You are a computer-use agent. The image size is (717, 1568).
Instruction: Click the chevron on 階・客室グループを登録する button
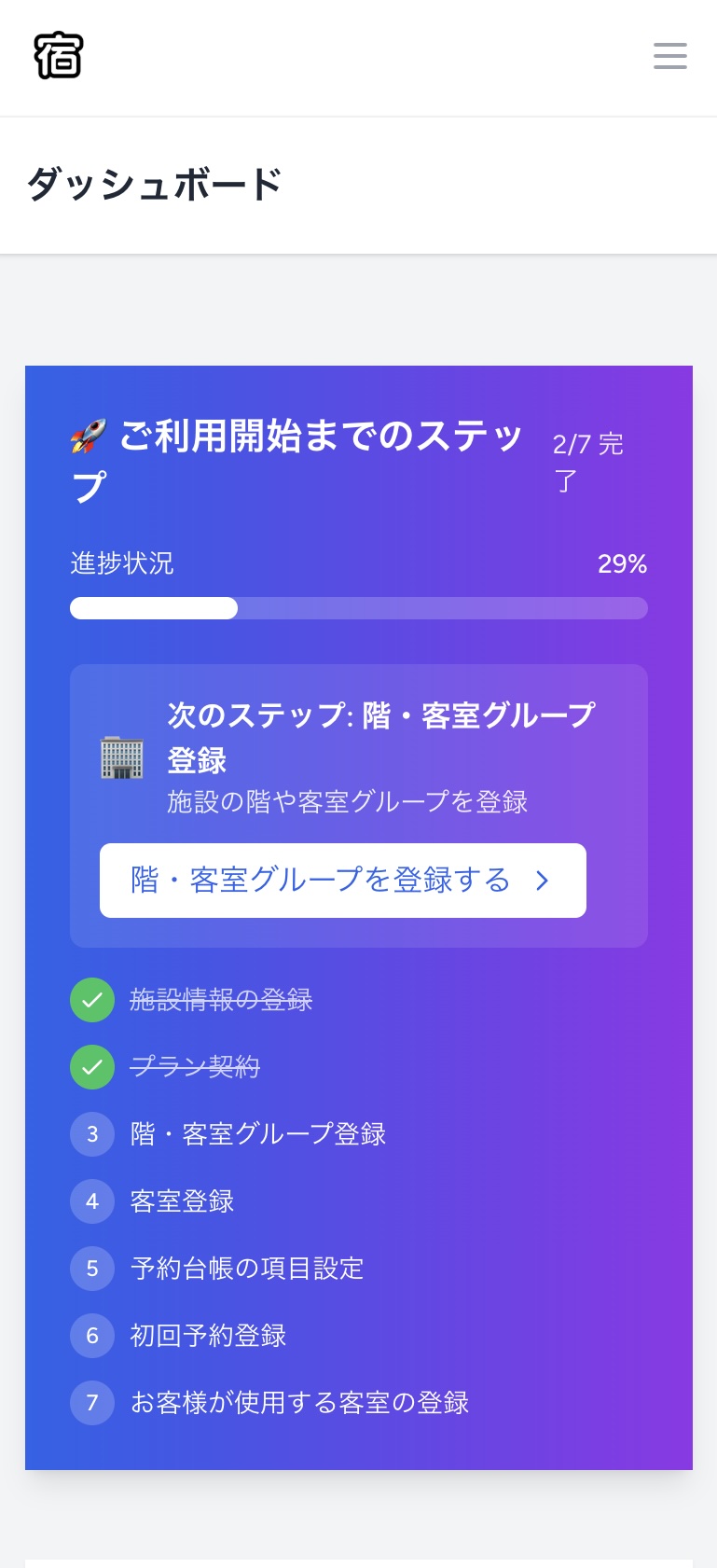[x=542, y=881]
